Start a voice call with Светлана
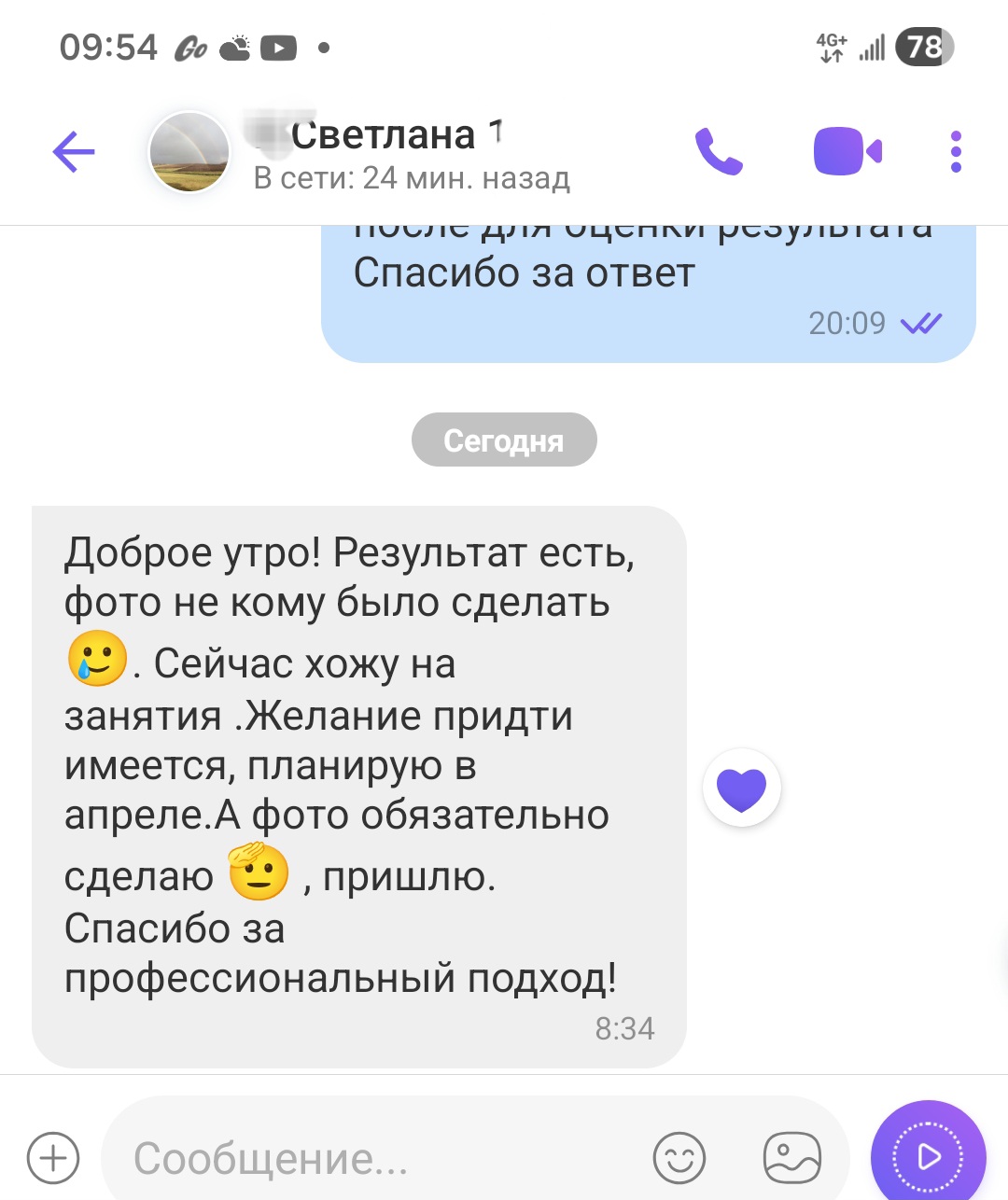This screenshot has width=1008, height=1200. (718, 152)
